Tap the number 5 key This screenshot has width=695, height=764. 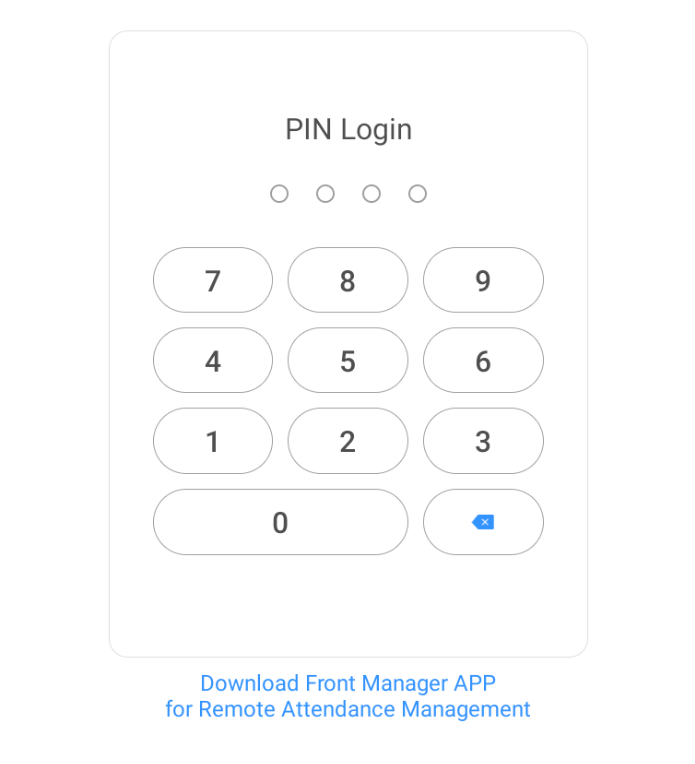click(347, 360)
